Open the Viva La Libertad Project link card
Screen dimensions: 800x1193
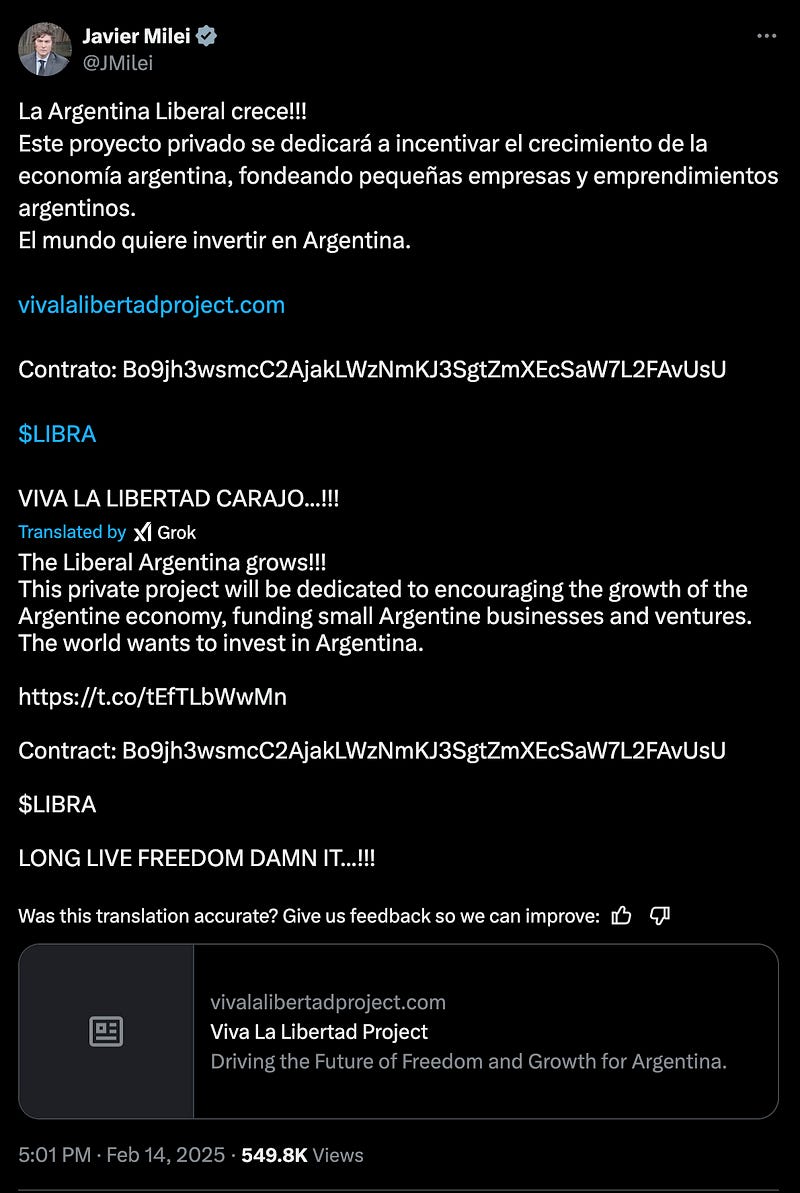click(x=398, y=1031)
